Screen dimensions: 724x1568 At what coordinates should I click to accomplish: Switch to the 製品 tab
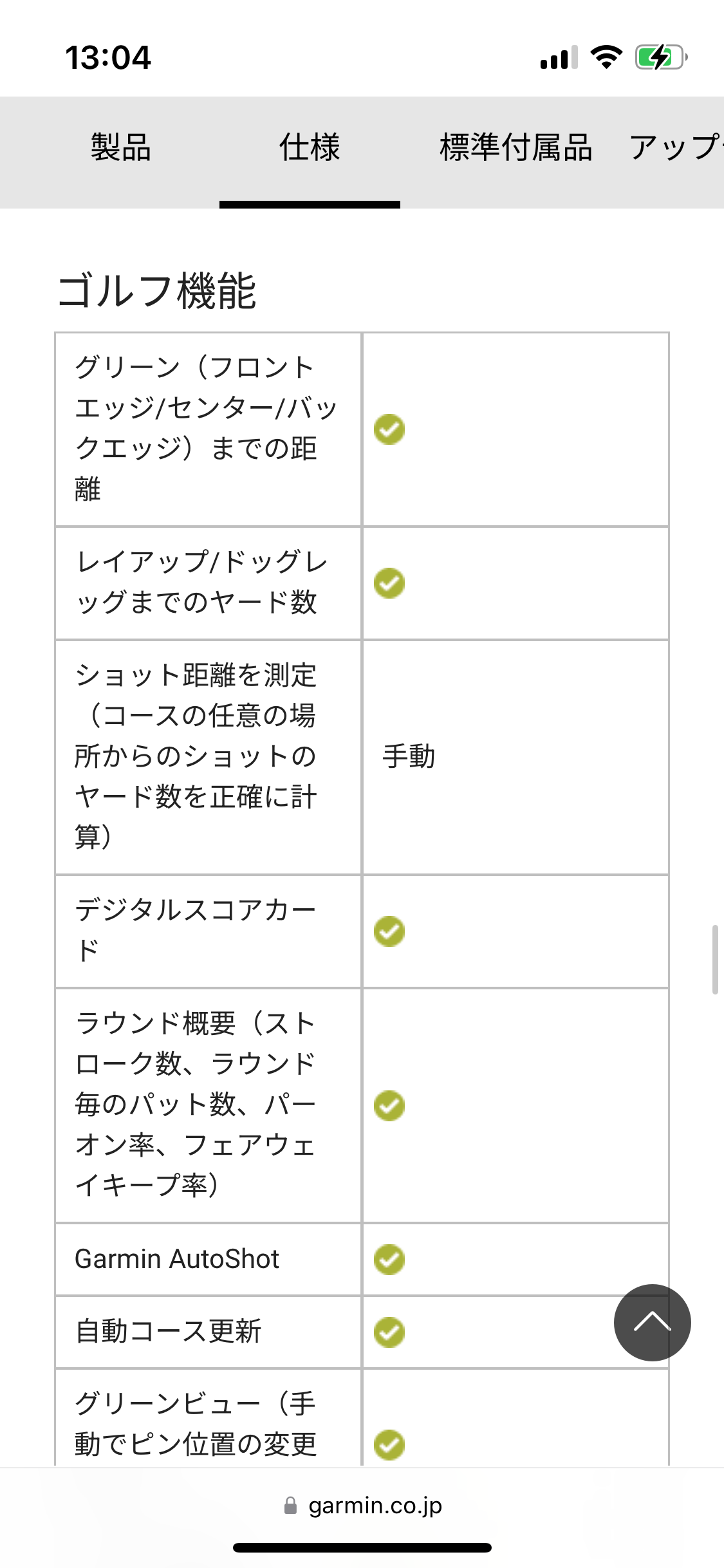(121, 148)
